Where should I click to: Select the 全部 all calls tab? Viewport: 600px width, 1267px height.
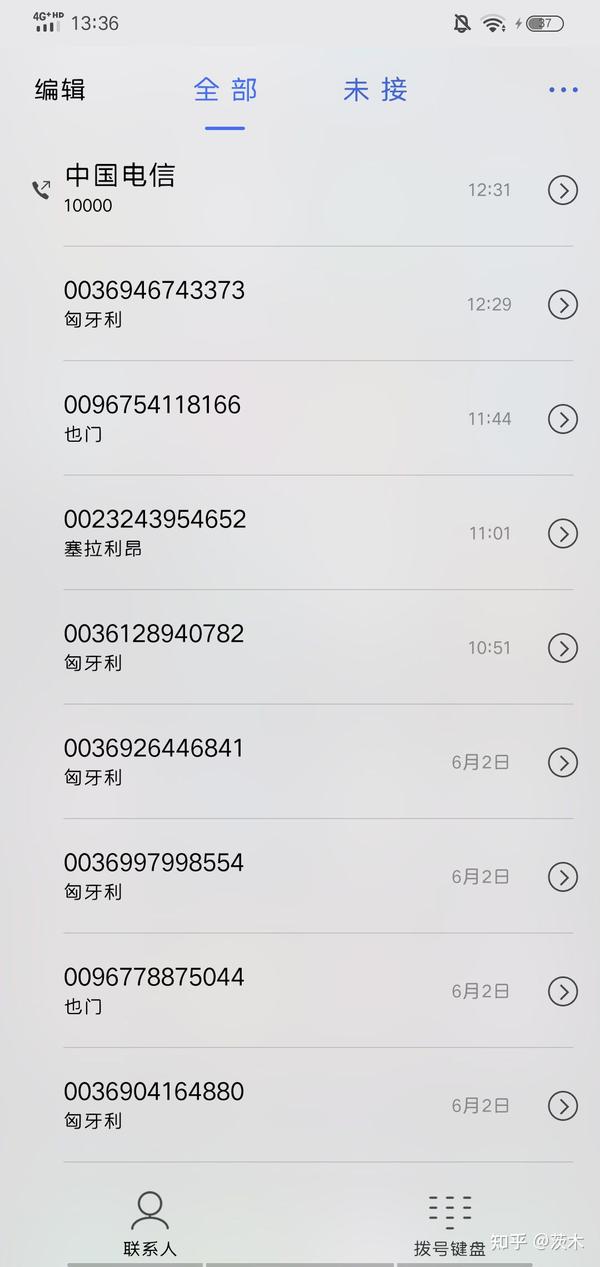point(225,90)
